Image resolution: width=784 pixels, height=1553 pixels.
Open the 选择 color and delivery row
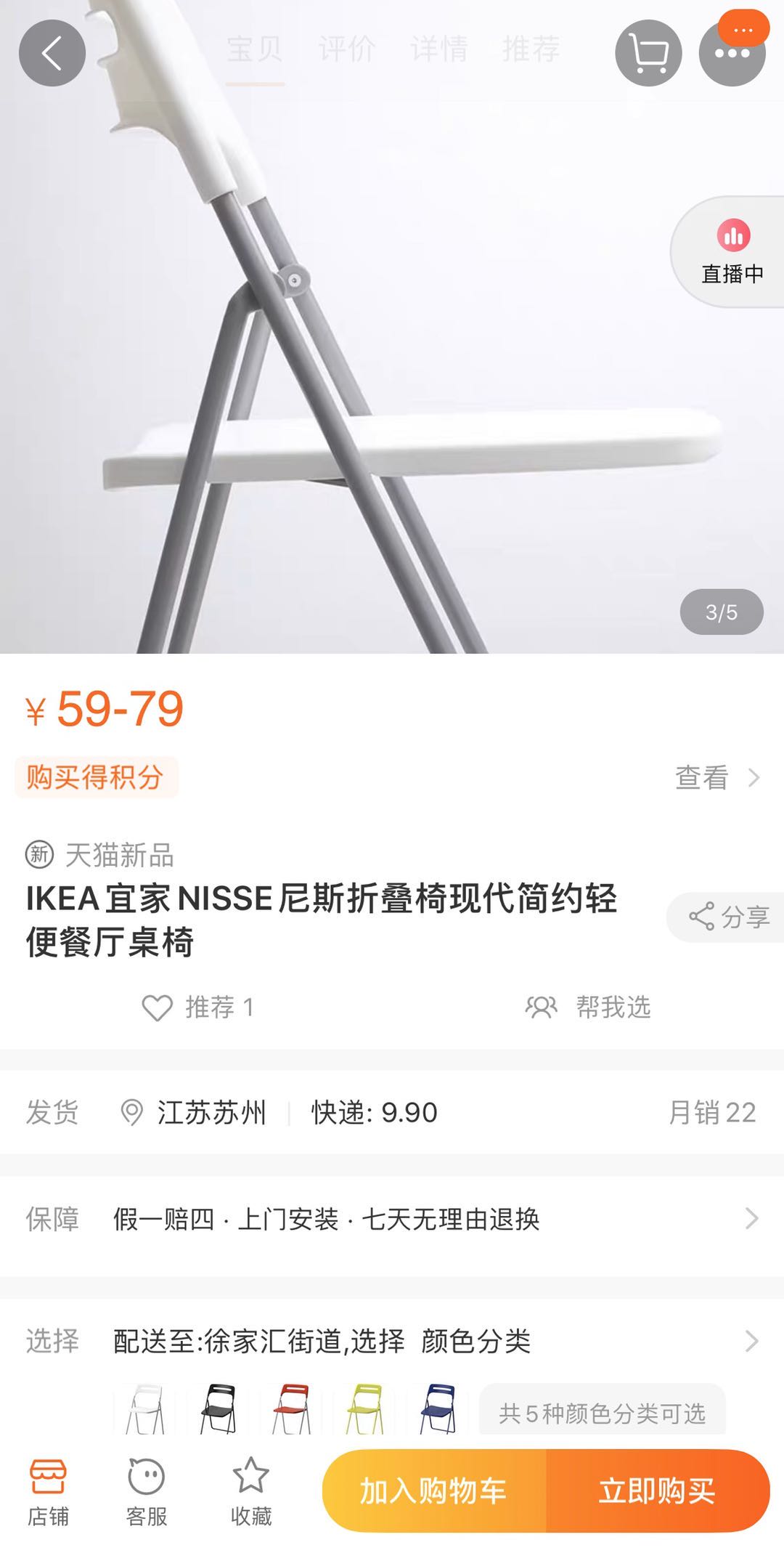pos(392,1341)
